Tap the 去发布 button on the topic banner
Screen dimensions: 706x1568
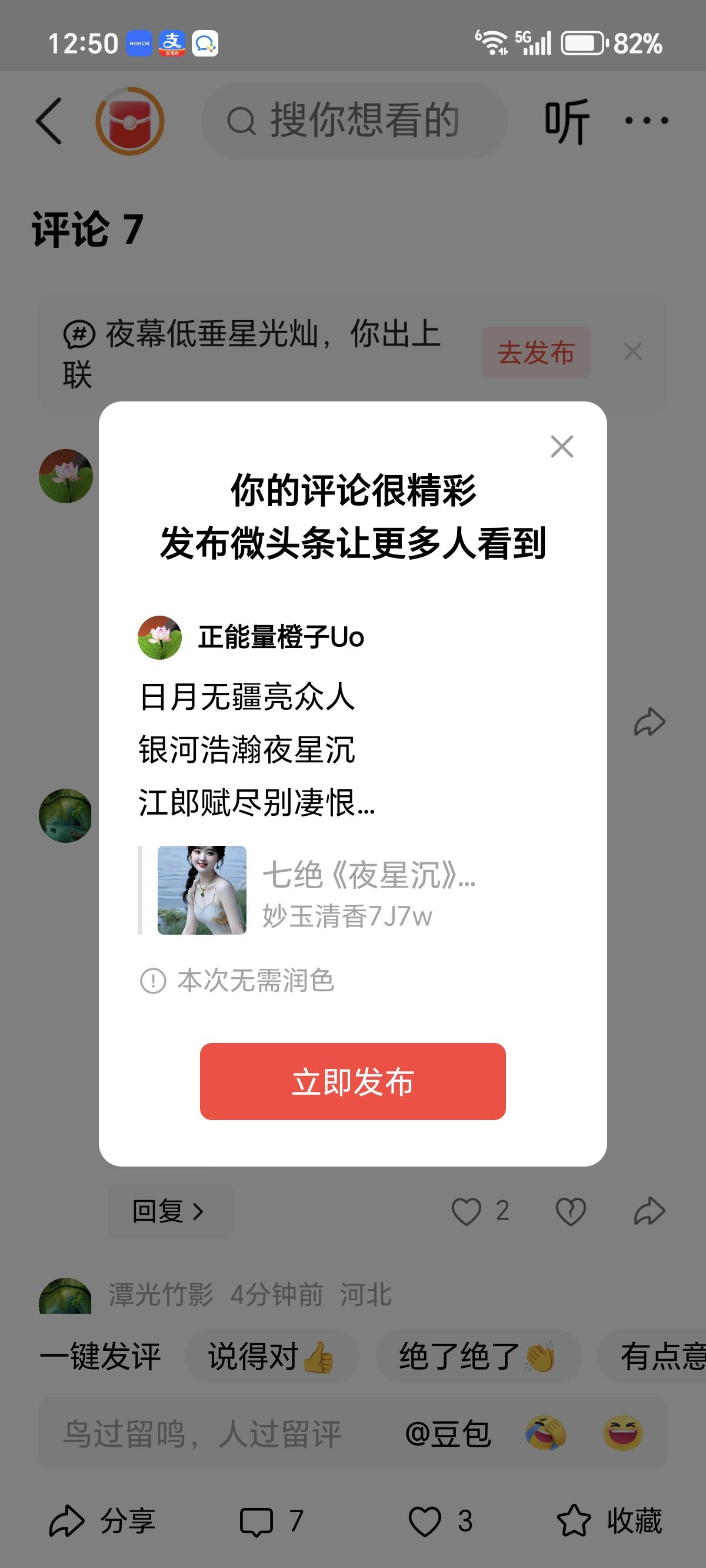tap(535, 351)
